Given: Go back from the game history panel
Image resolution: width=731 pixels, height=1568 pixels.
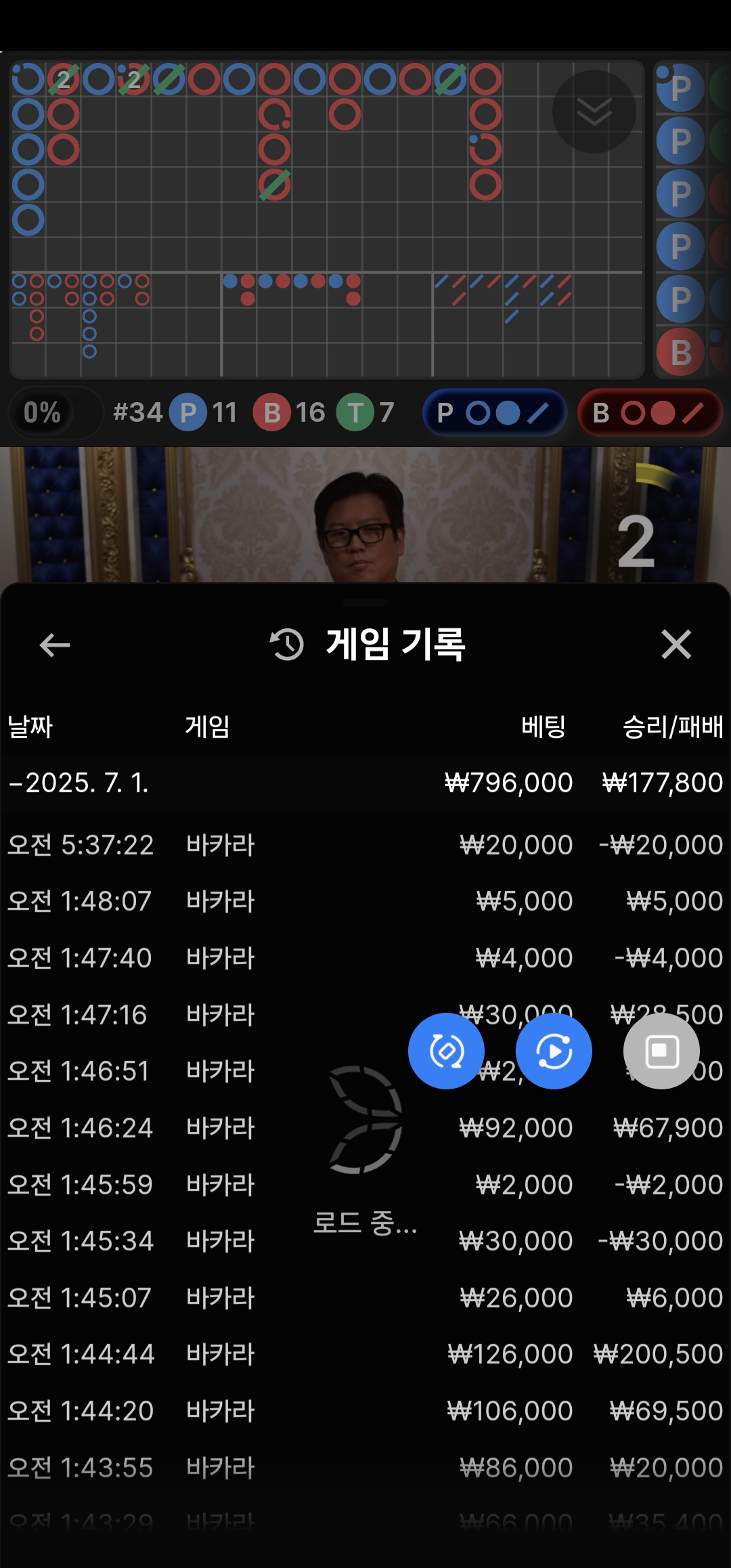Looking at the screenshot, I should tap(55, 645).
